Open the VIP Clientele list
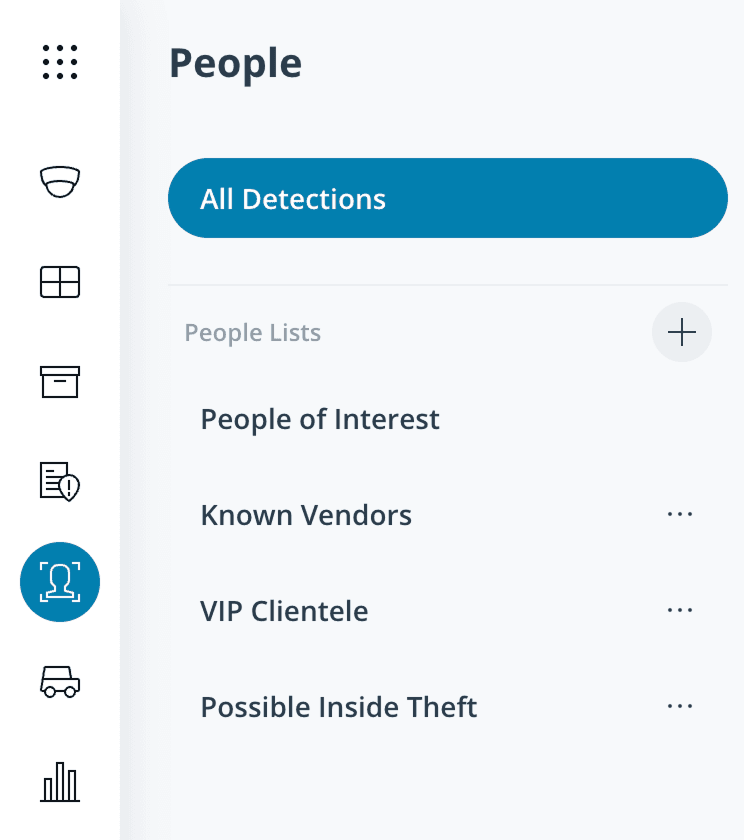 click(285, 611)
